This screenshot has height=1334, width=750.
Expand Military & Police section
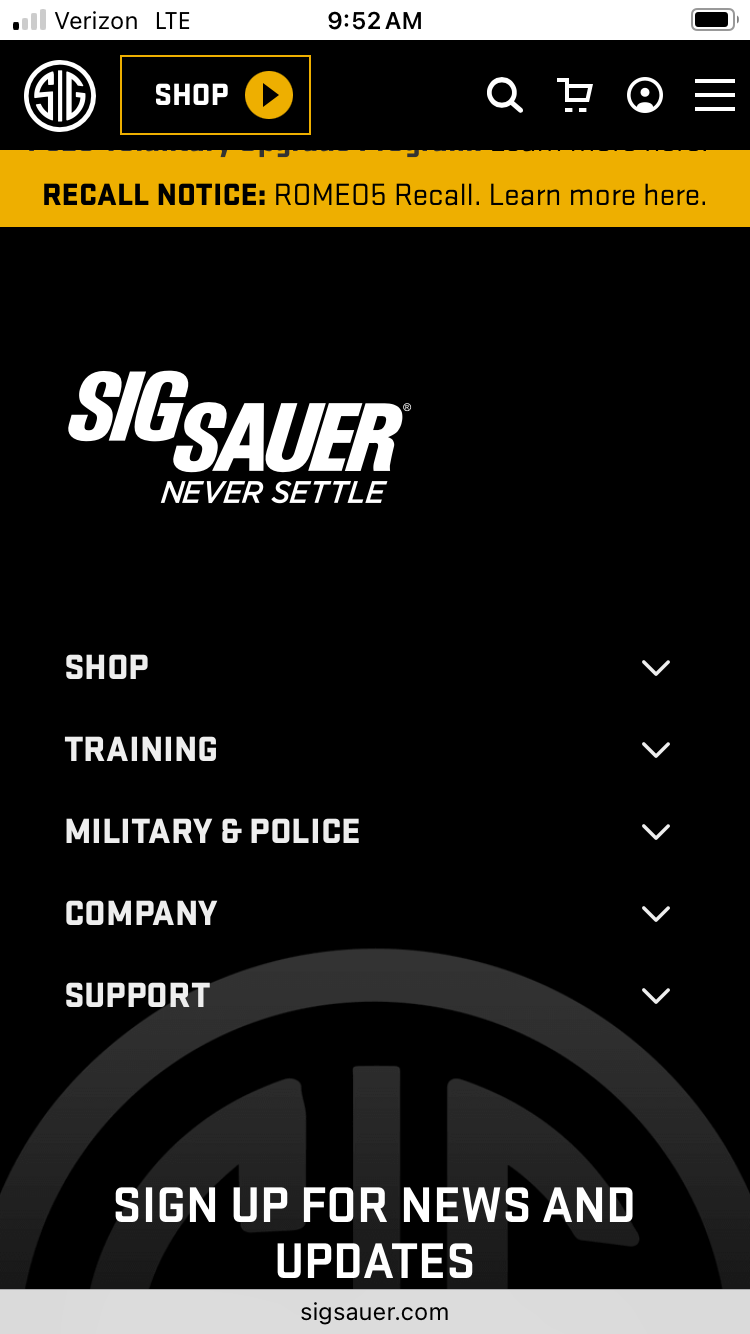tap(368, 831)
